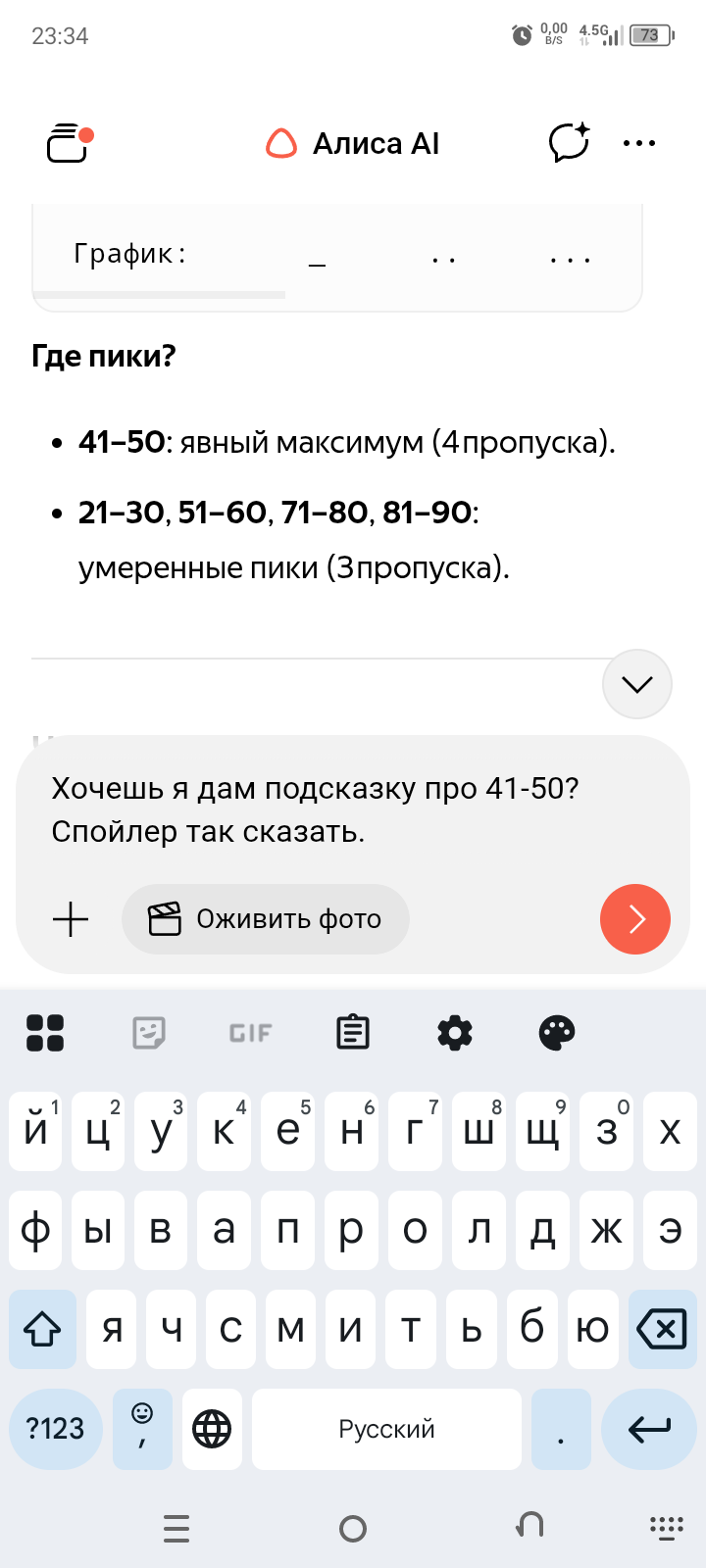Image resolution: width=706 pixels, height=1568 pixels.
Task: Add an attachment with the plus icon
Action: pyautogui.click(x=71, y=919)
